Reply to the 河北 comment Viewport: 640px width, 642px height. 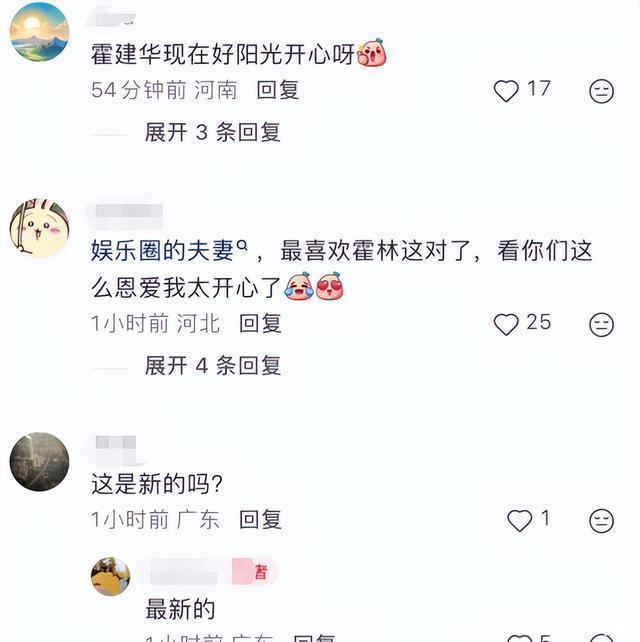pyautogui.click(x=260, y=324)
